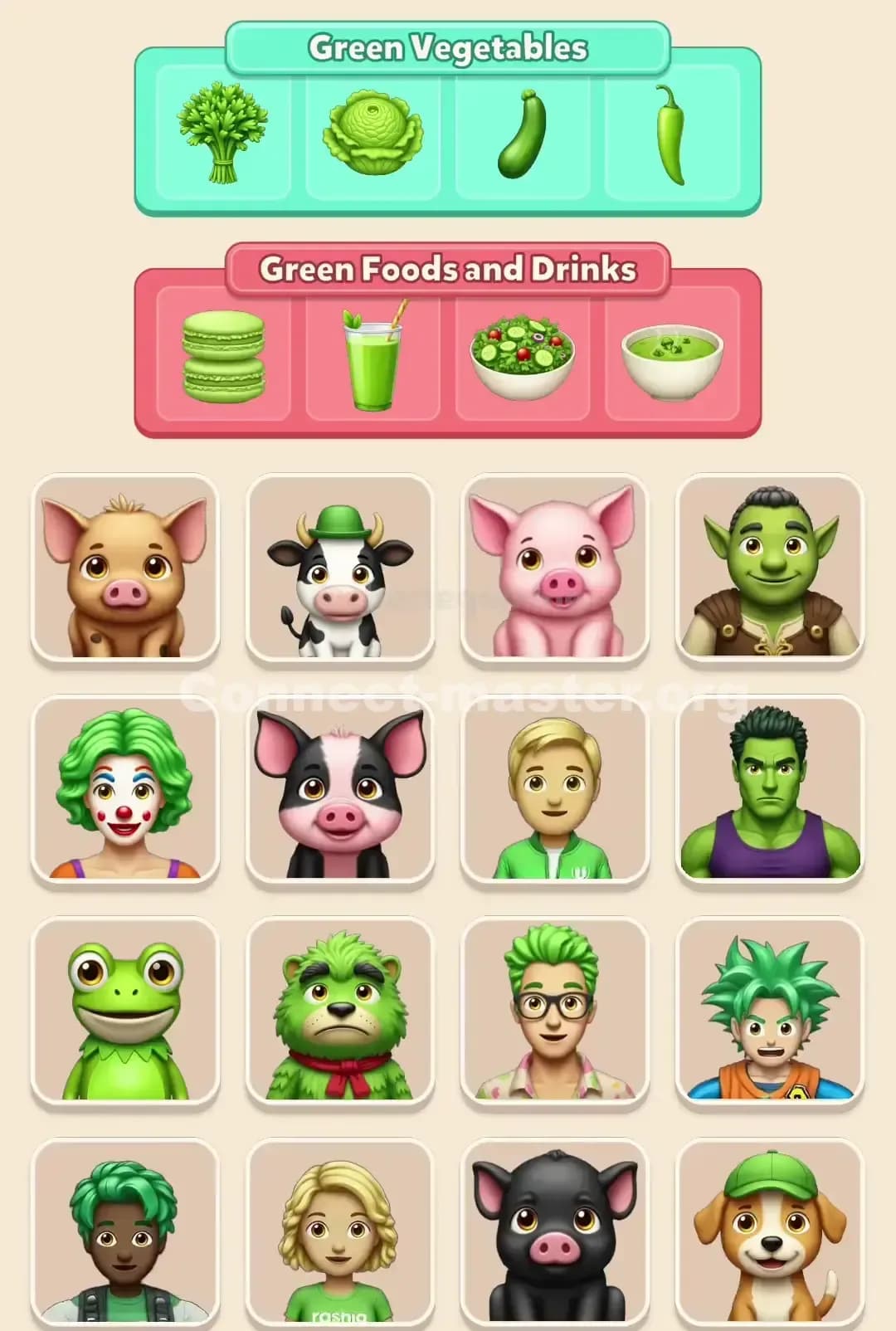Click the Green Vegetables header banner
Screen dimensions: 896x1331
click(448, 47)
